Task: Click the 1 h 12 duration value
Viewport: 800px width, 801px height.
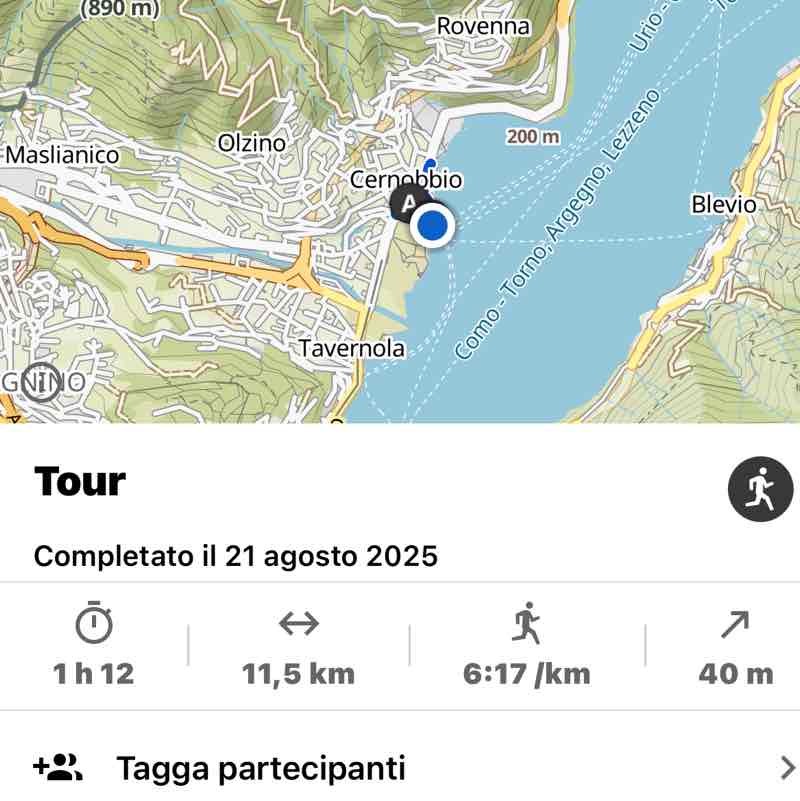Action: click(94, 673)
